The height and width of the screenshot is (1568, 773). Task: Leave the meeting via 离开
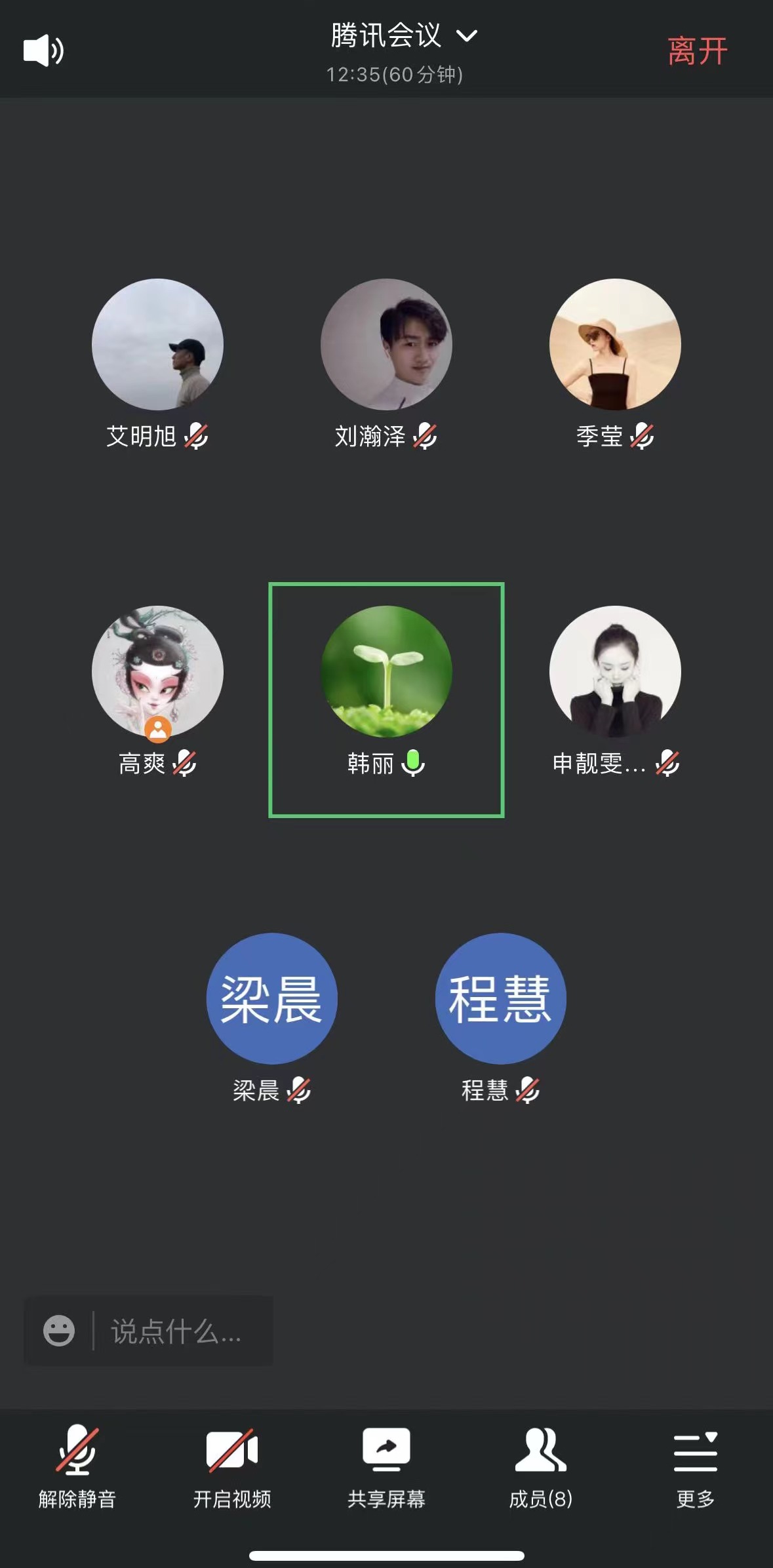coord(697,51)
